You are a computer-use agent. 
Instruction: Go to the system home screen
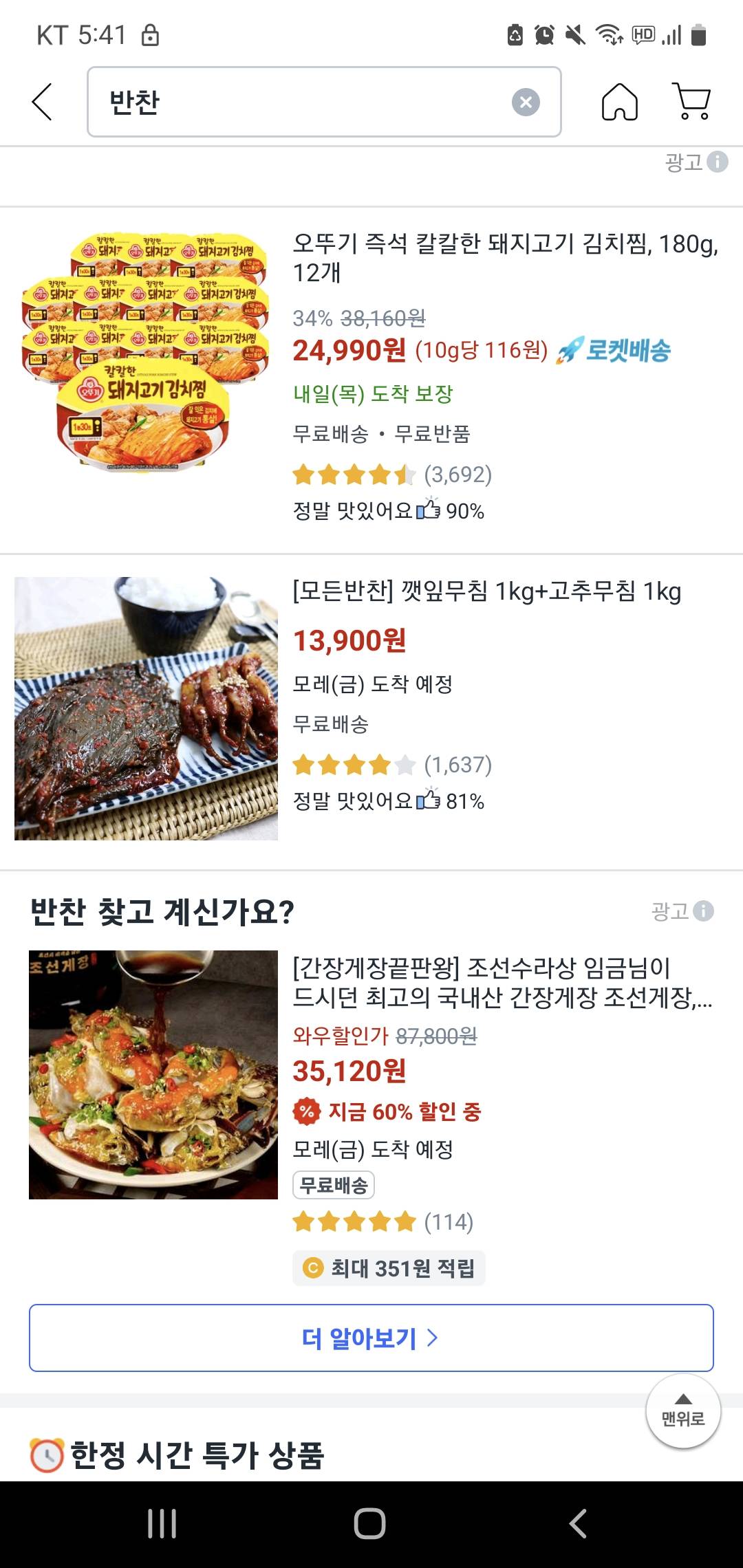pyautogui.click(x=370, y=1523)
